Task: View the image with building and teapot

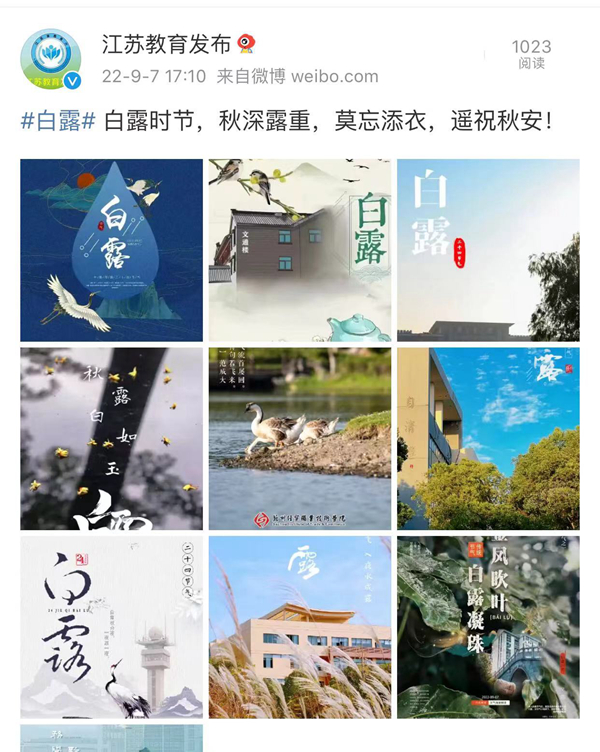Action: pyautogui.click(x=299, y=250)
